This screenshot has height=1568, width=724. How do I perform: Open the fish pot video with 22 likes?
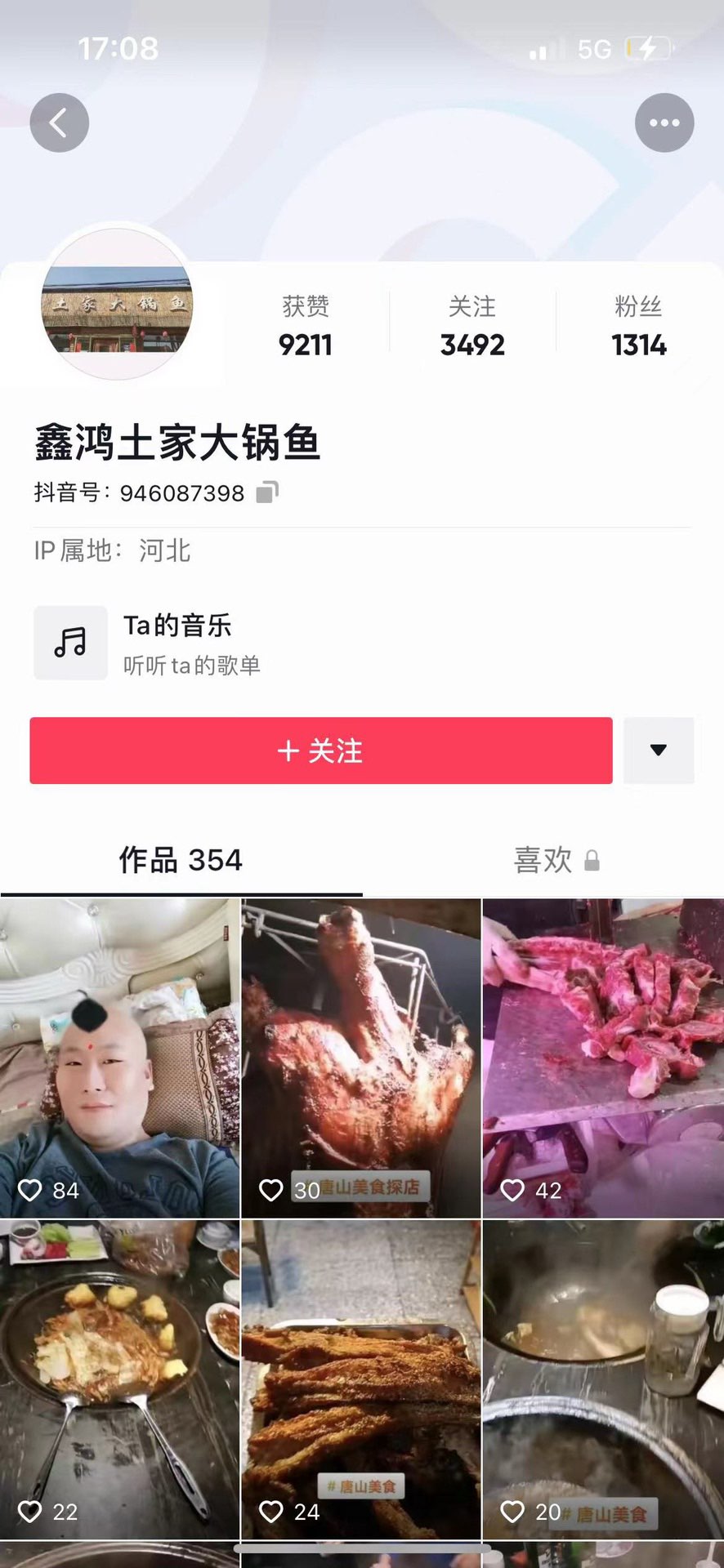[x=119, y=1379]
